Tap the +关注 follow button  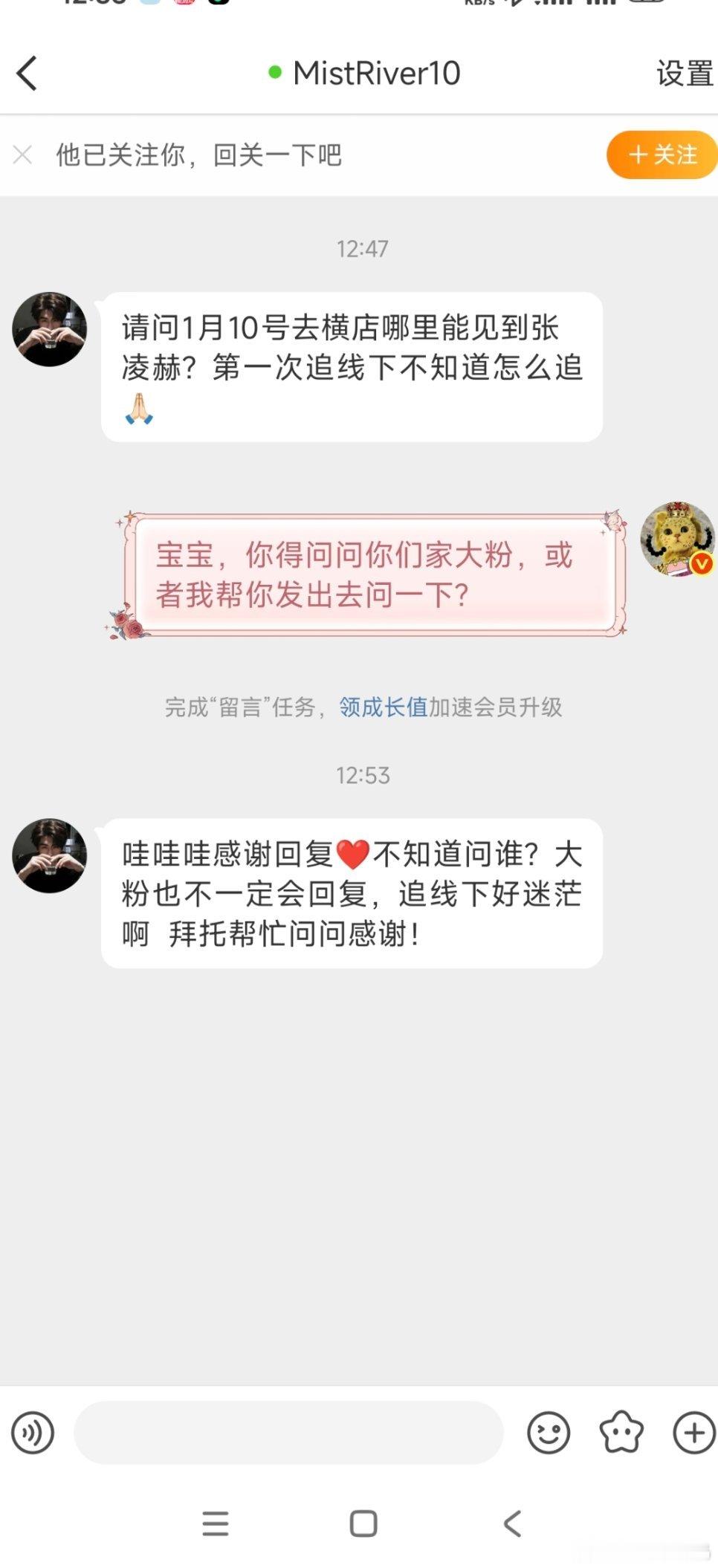pos(660,155)
